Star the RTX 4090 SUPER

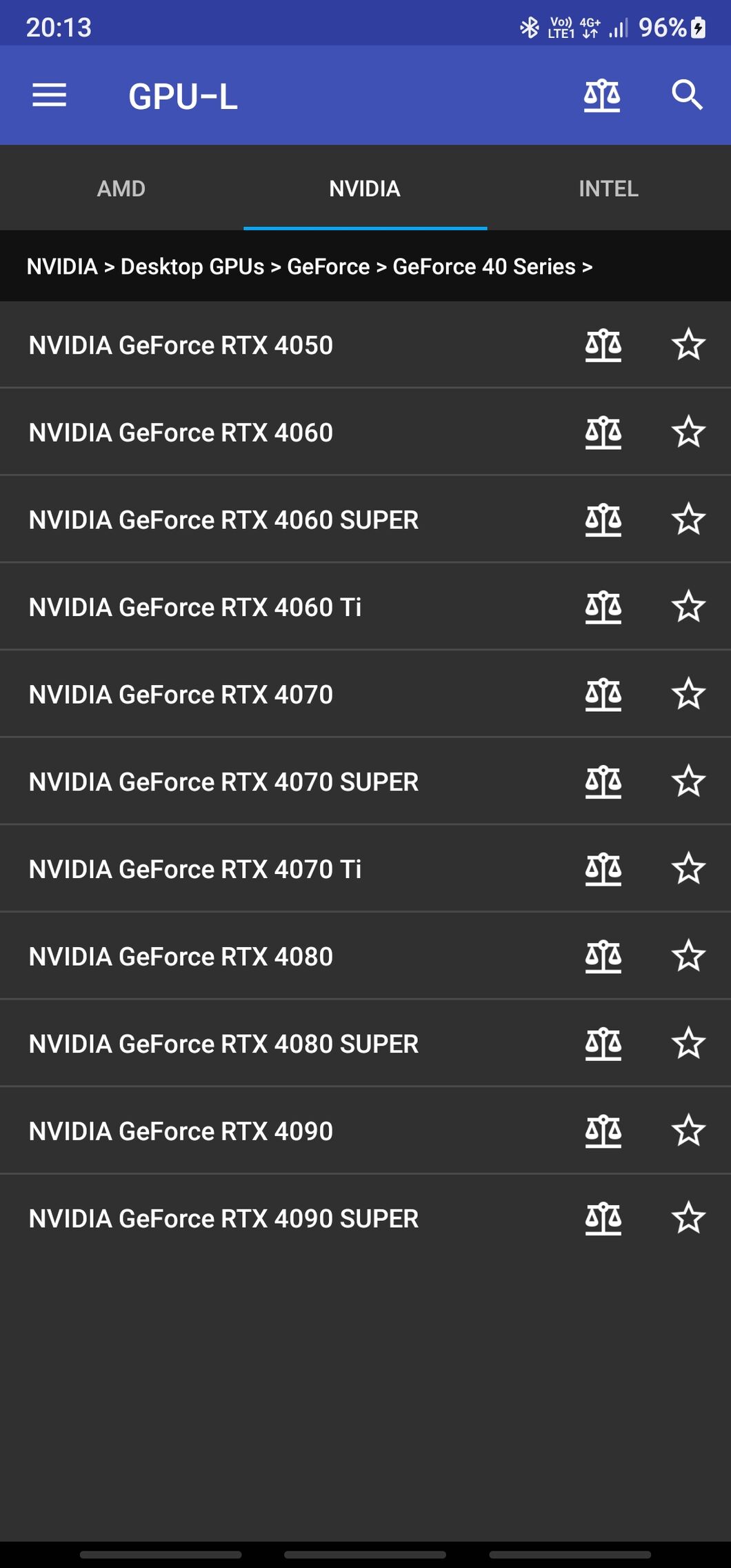688,1218
